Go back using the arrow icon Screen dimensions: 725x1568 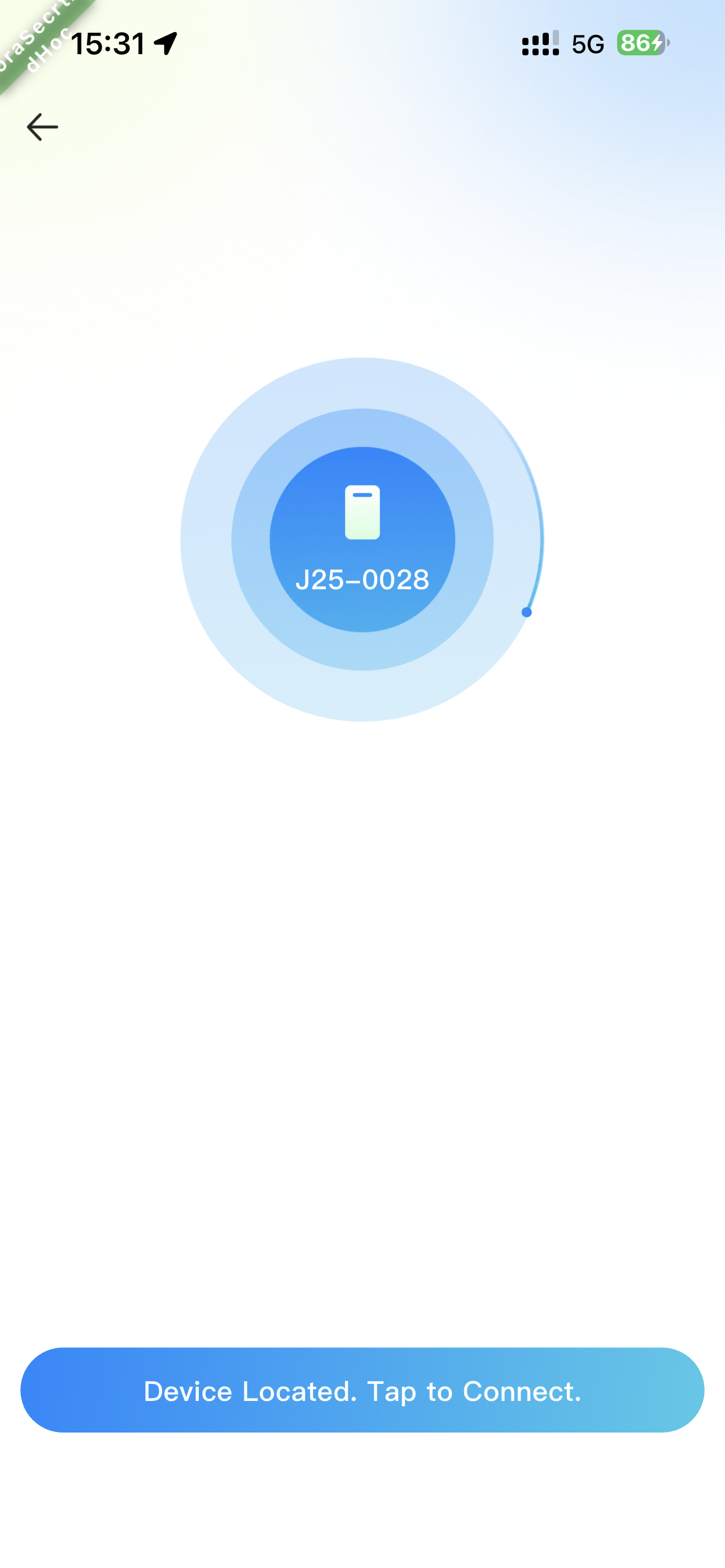pyautogui.click(x=42, y=127)
